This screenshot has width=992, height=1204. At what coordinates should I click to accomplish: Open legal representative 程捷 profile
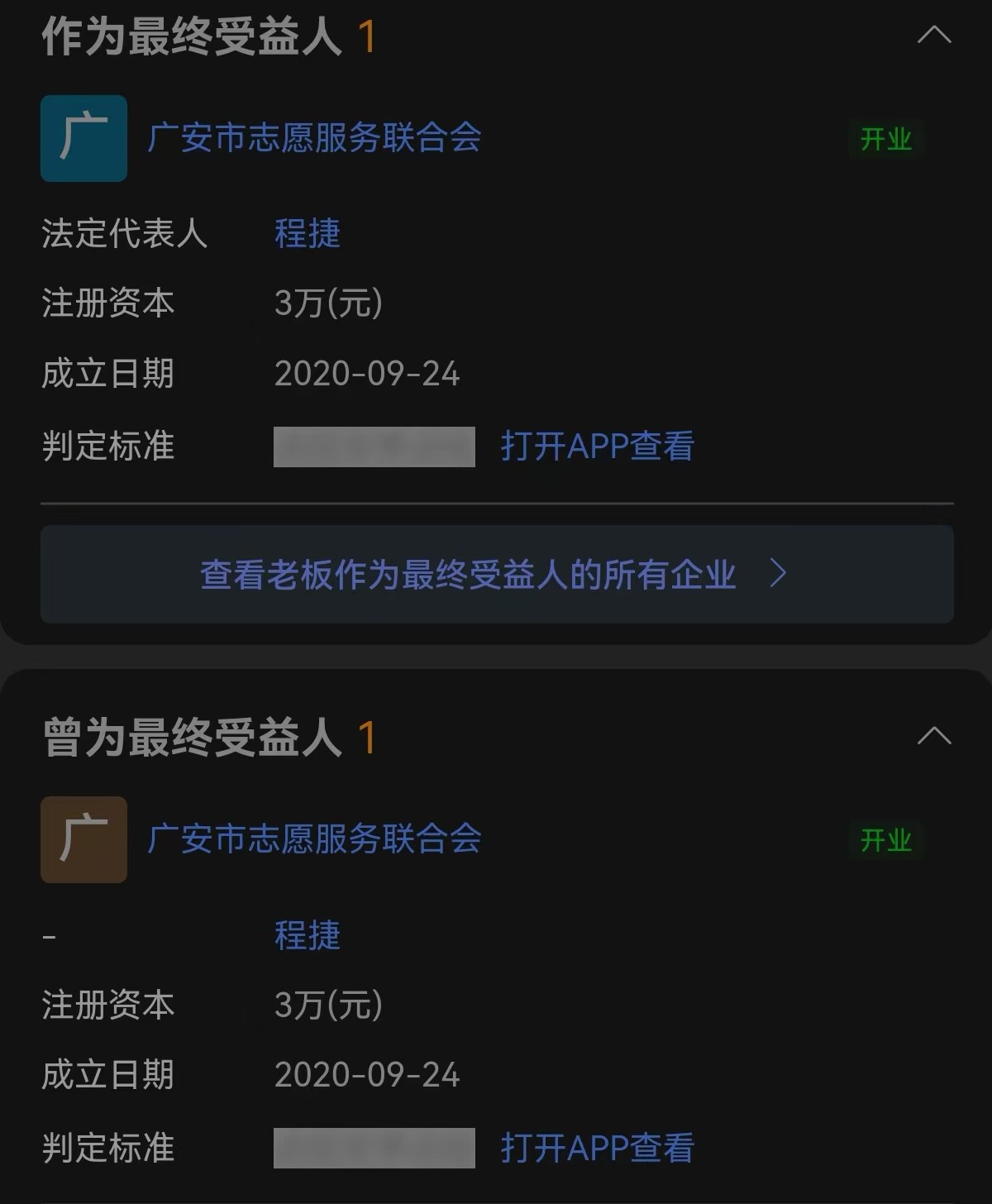coord(305,234)
